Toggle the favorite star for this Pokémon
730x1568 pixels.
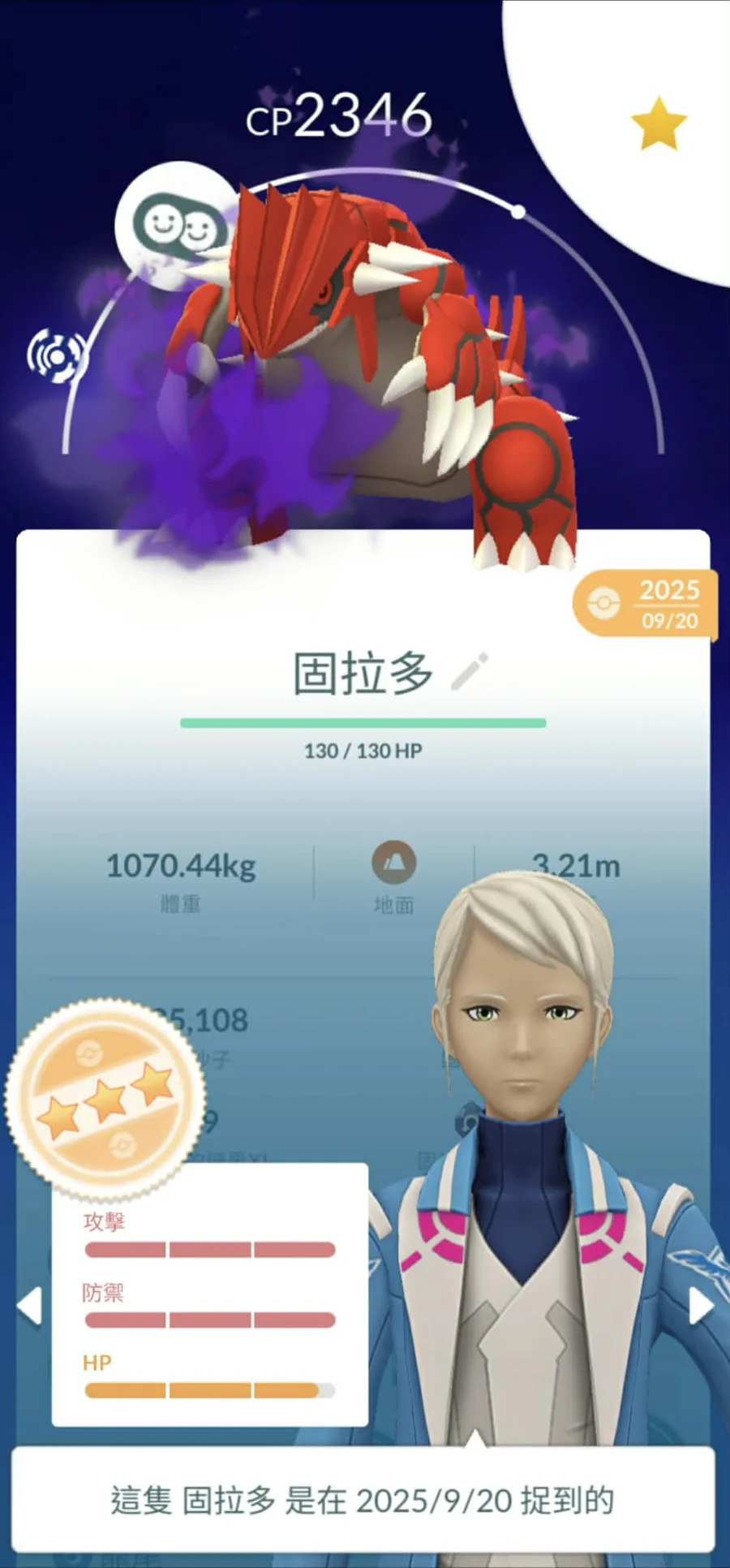click(x=658, y=124)
